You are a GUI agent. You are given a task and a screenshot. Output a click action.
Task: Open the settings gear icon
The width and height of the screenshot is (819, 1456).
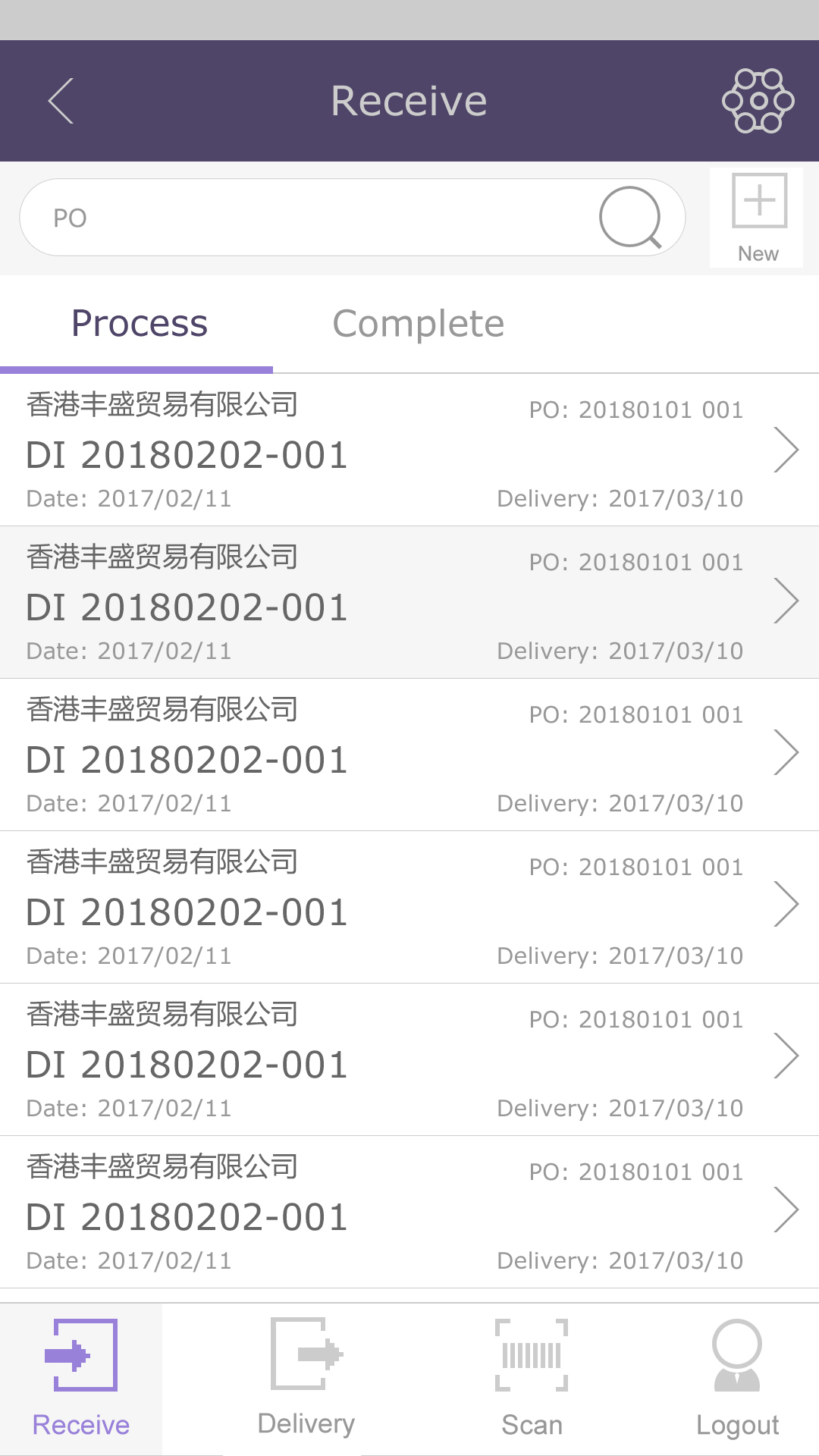(758, 101)
